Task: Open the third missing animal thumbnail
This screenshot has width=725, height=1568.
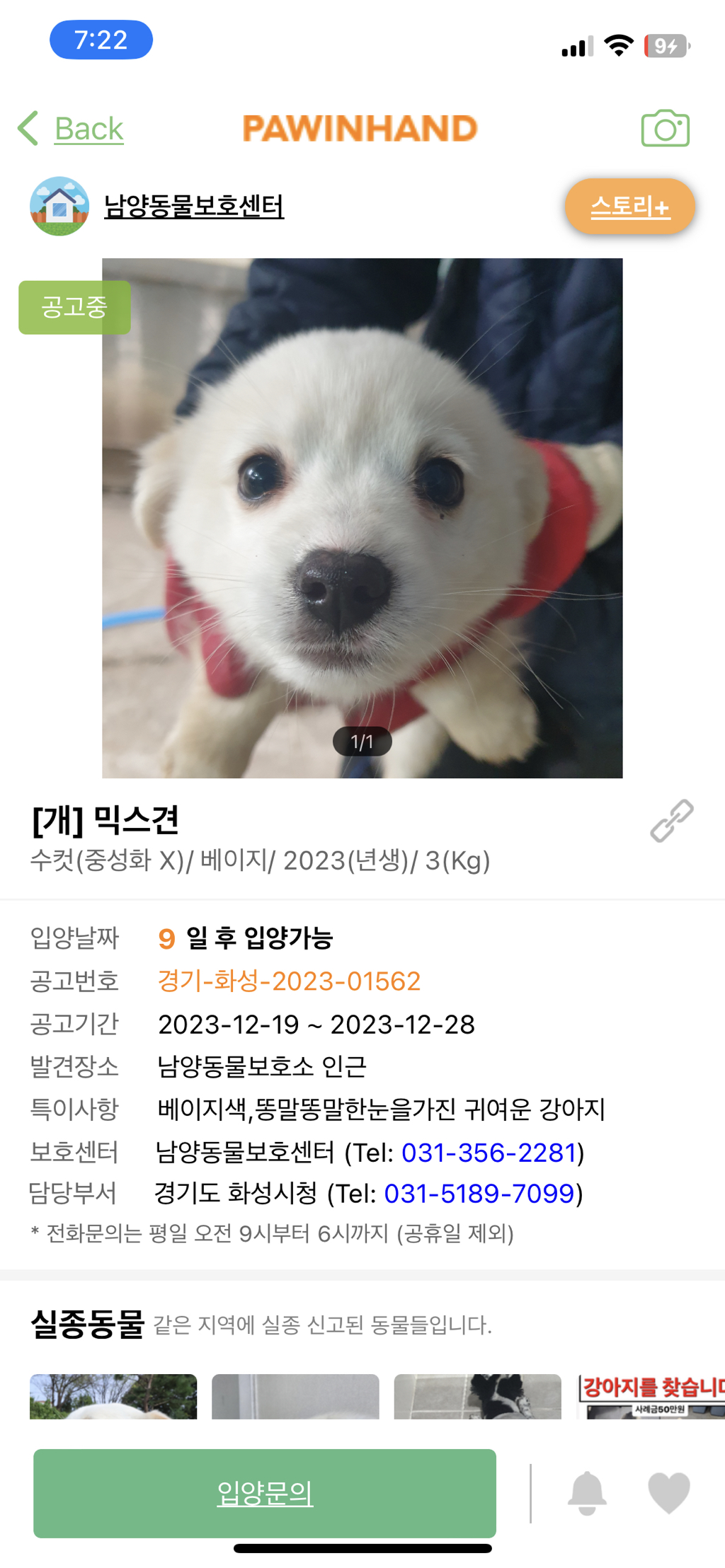Action: [477, 1396]
